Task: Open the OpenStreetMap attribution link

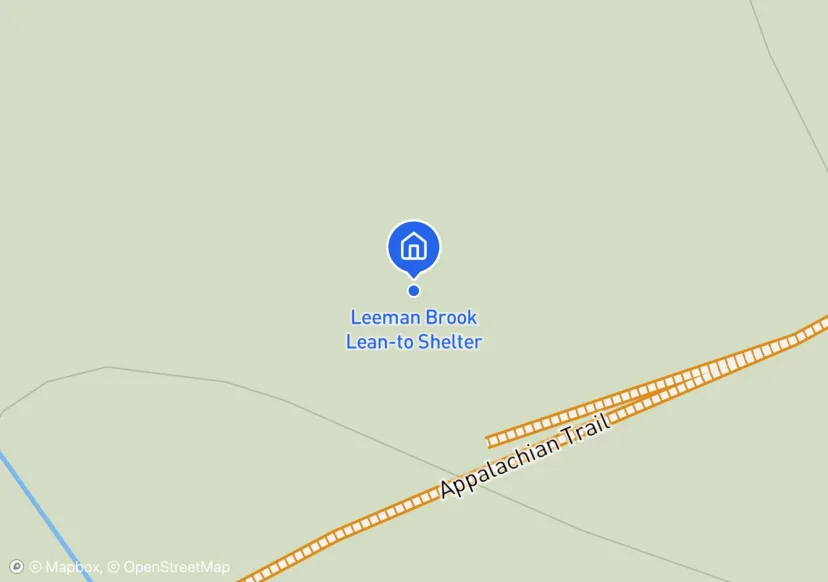Action: coord(169,567)
